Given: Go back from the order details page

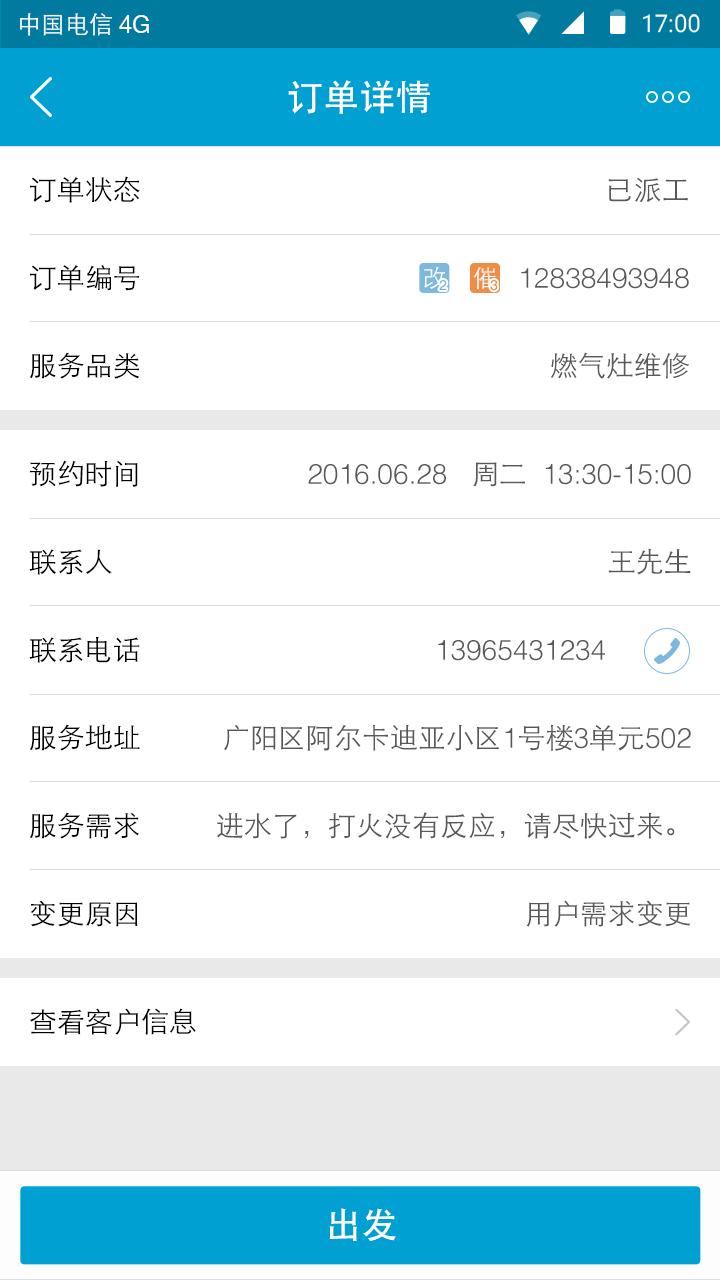Looking at the screenshot, I should tap(42, 97).
